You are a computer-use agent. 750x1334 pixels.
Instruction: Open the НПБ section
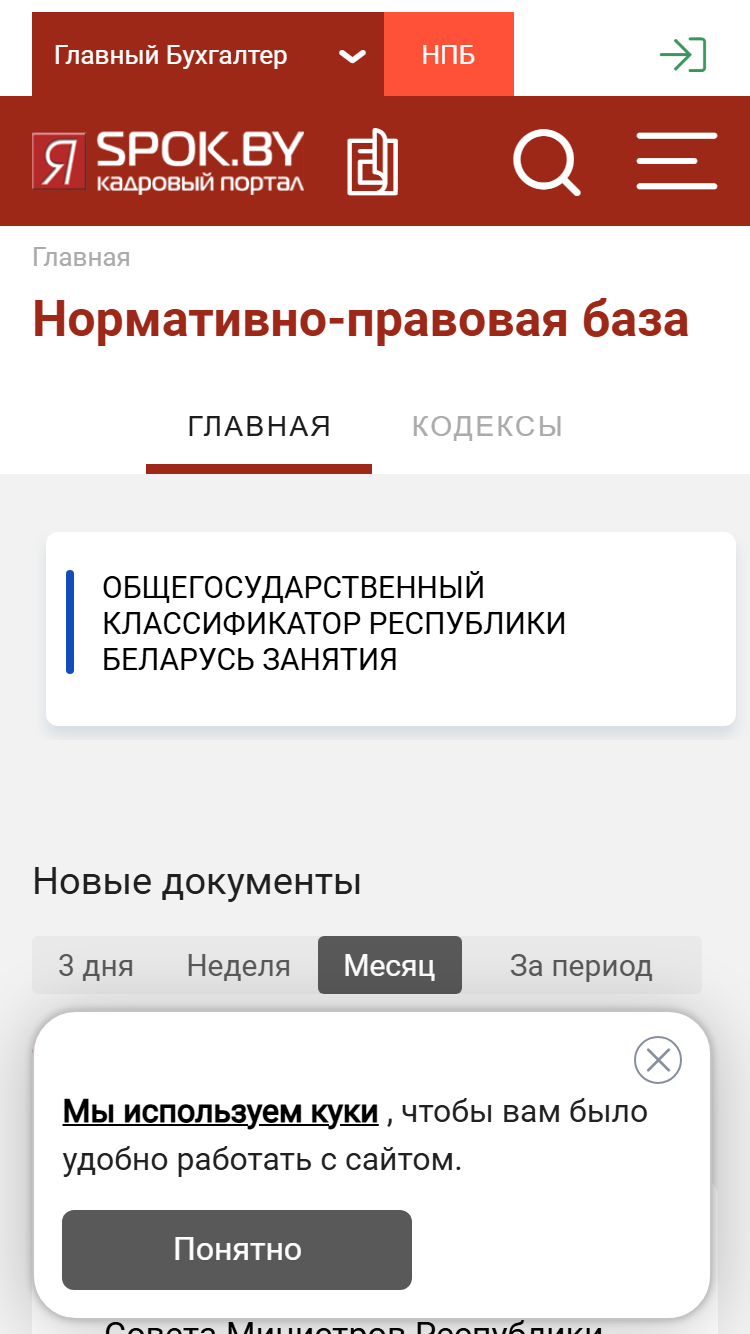[x=448, y=55]
